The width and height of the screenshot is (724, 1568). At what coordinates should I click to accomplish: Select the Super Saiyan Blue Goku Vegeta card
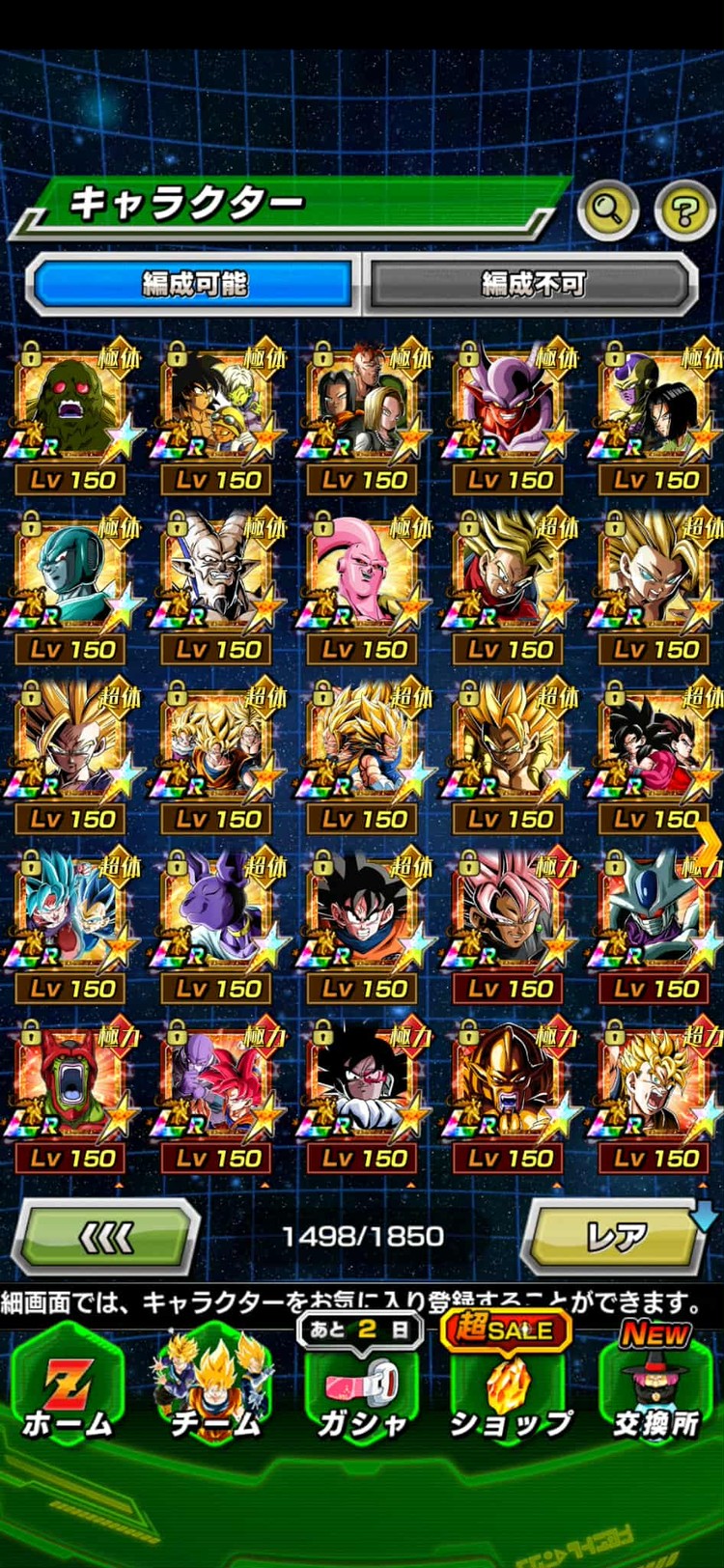click(x=72, y=914)
